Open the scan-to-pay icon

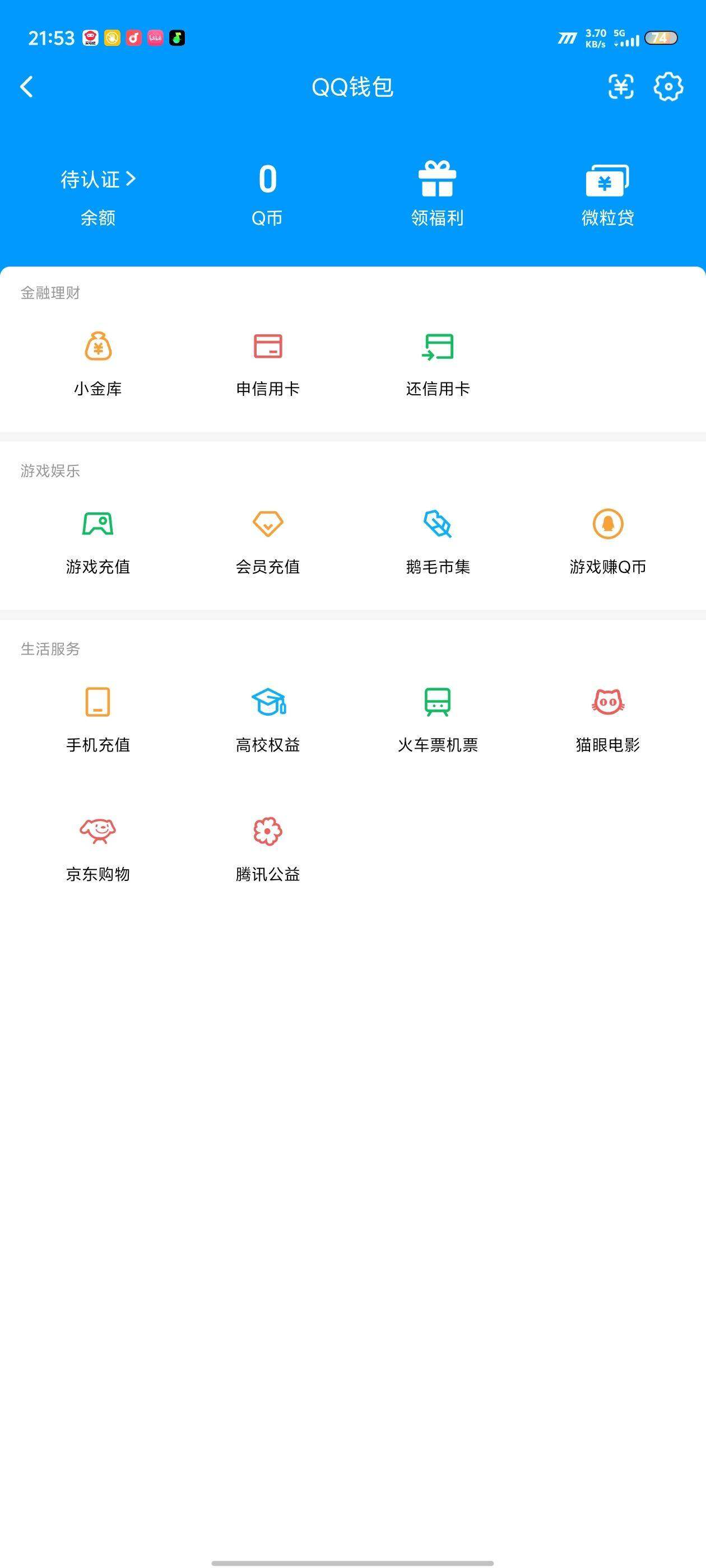coord(620,87)
